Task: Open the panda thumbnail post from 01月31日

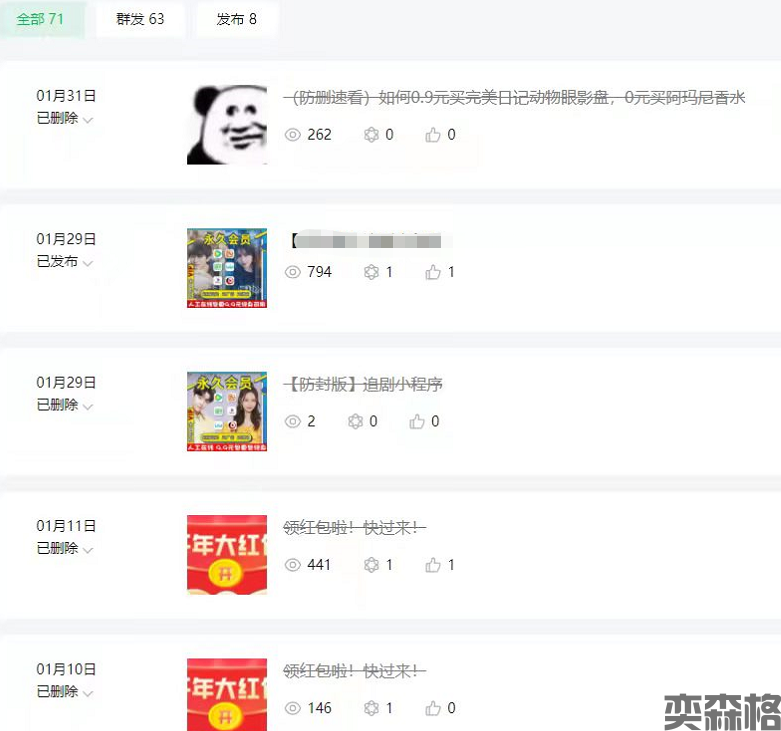Action: pyautogui.click(x=227, y=124)
